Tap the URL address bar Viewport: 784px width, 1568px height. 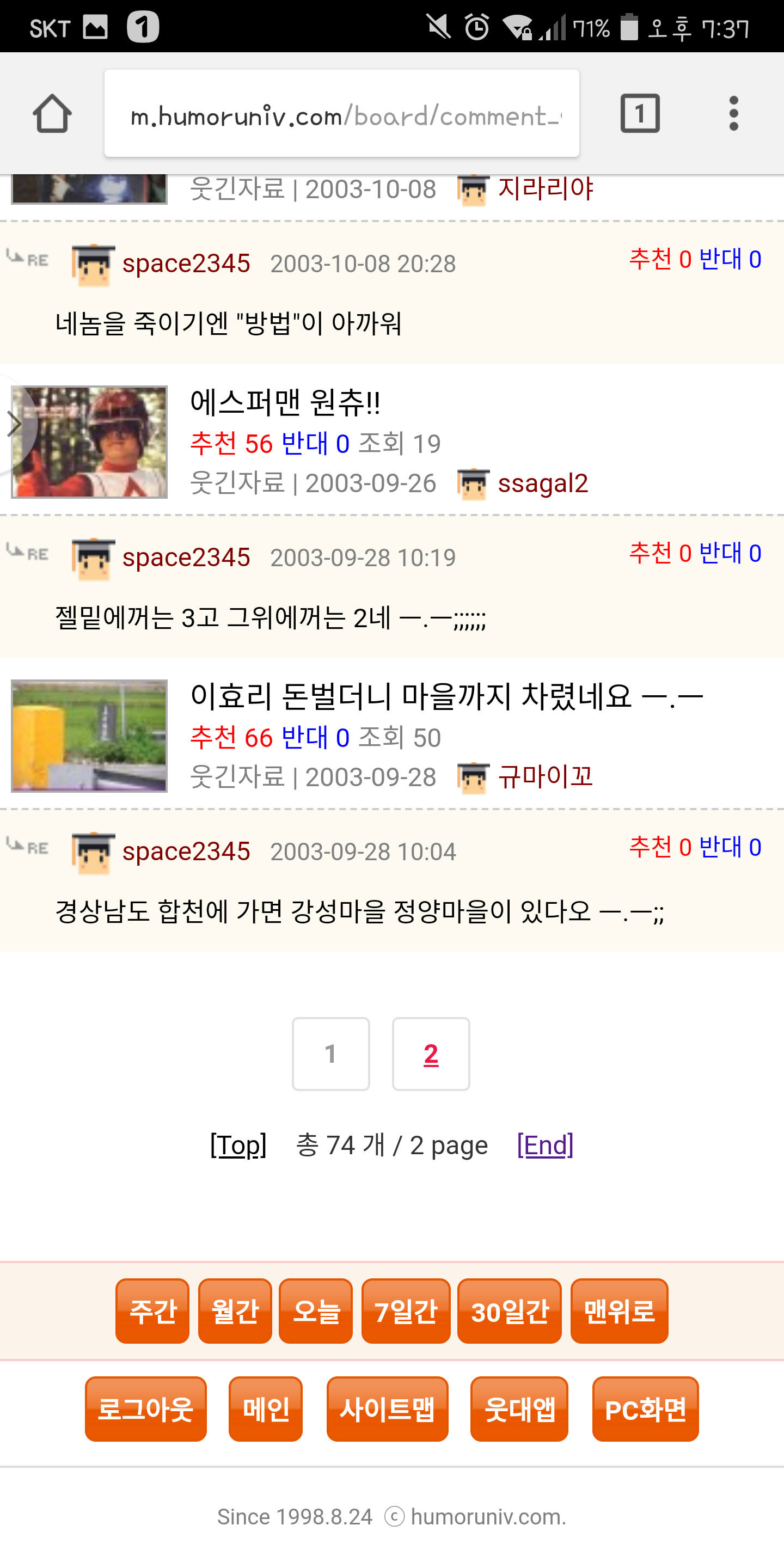pos(341,114)
